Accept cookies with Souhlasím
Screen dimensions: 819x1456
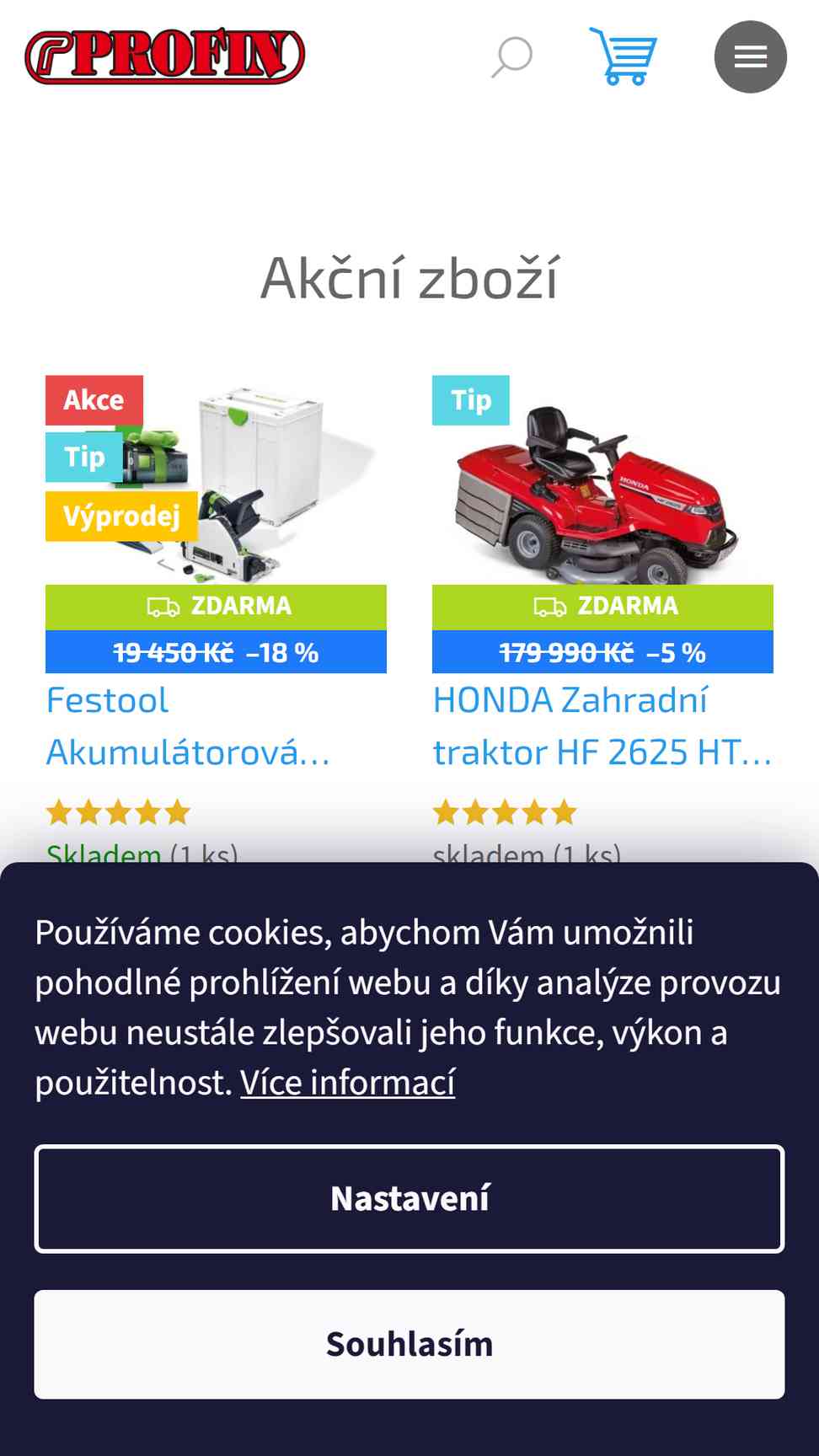click(x=409, y=1345)
